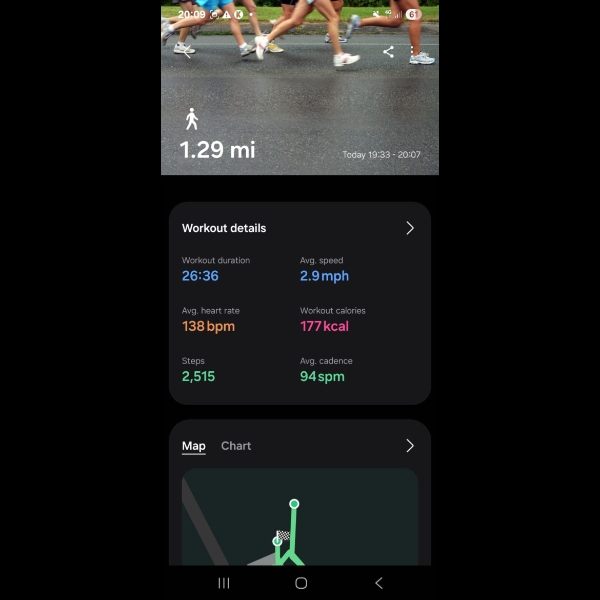Go back using the top-left arrow

[187, 52]
